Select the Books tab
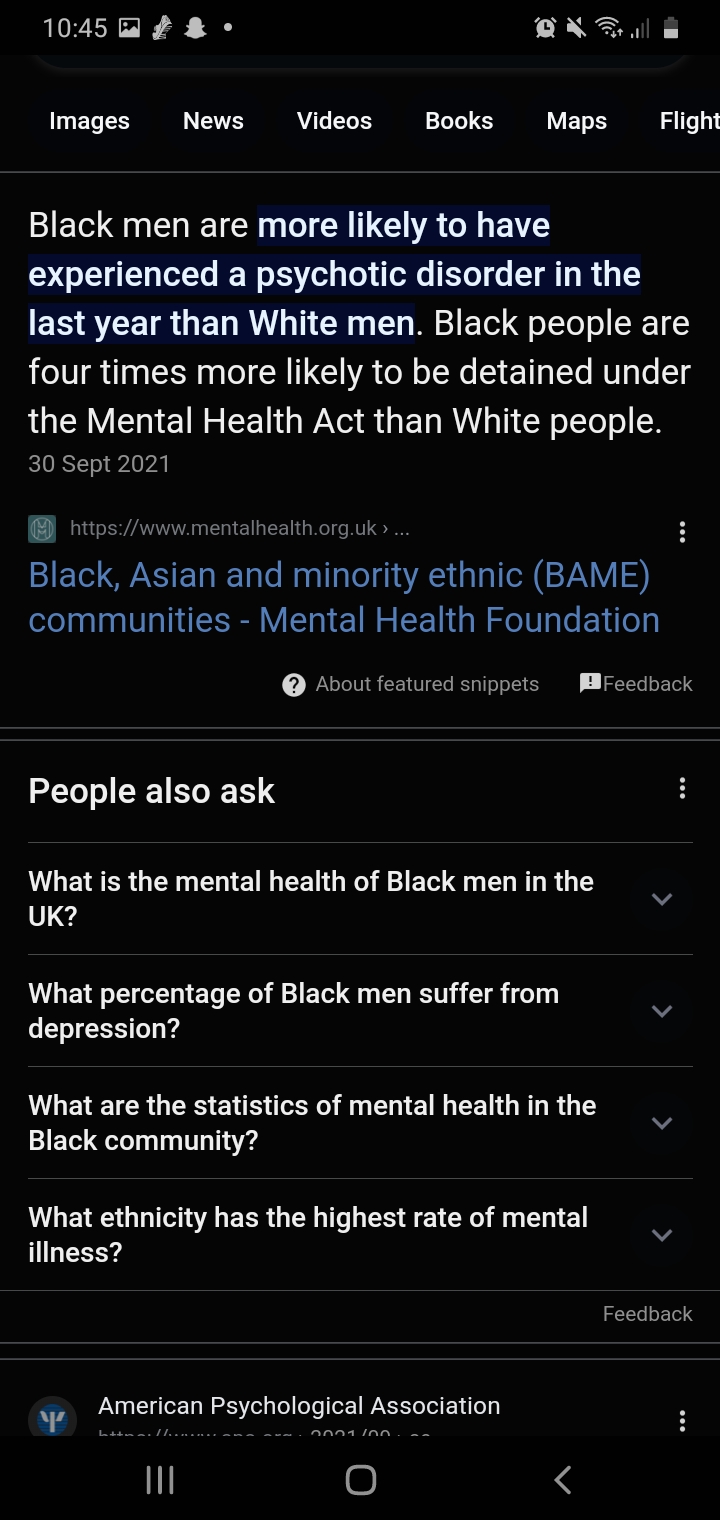Viewport: 720px width, 1520px height. pos(459,121)
